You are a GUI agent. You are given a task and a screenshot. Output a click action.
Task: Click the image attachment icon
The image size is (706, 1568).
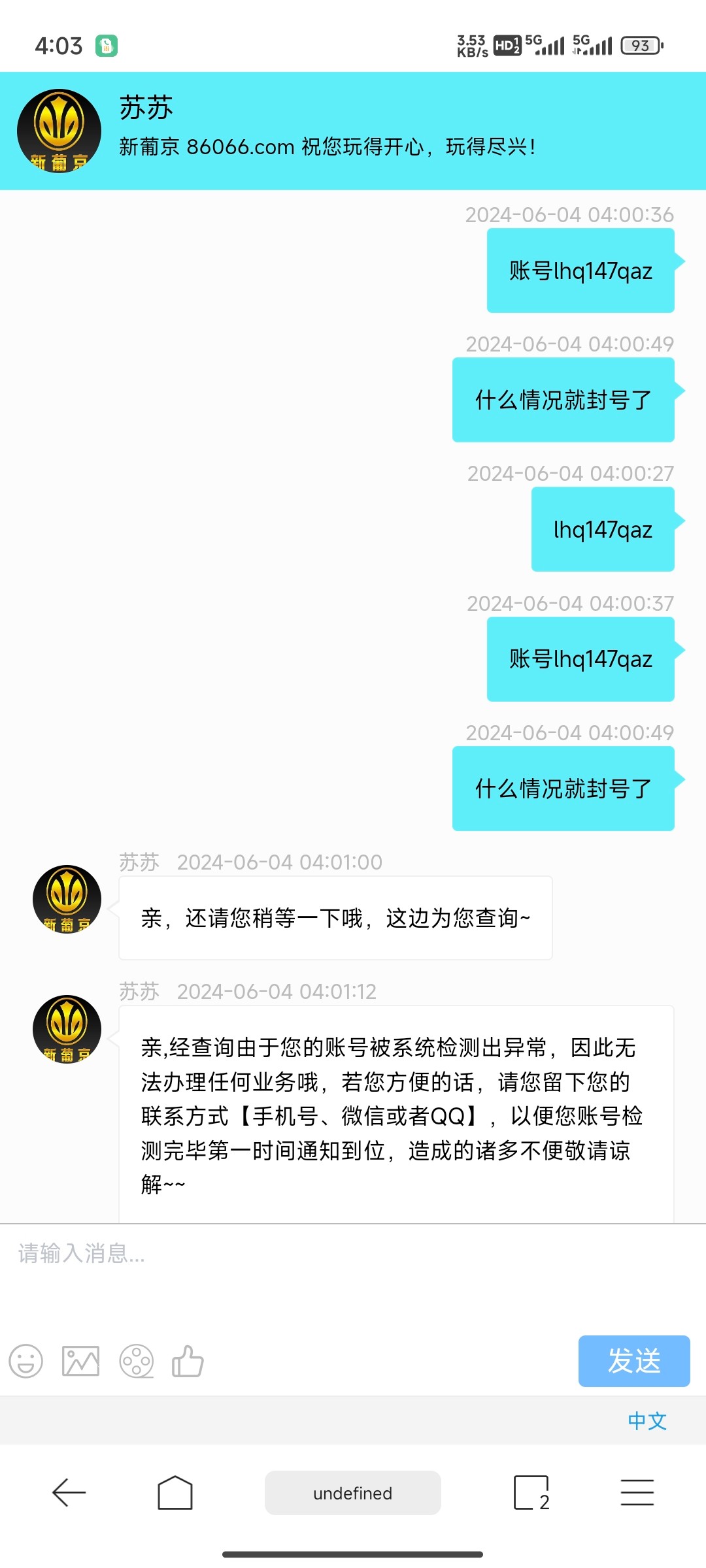(81, 1362)
